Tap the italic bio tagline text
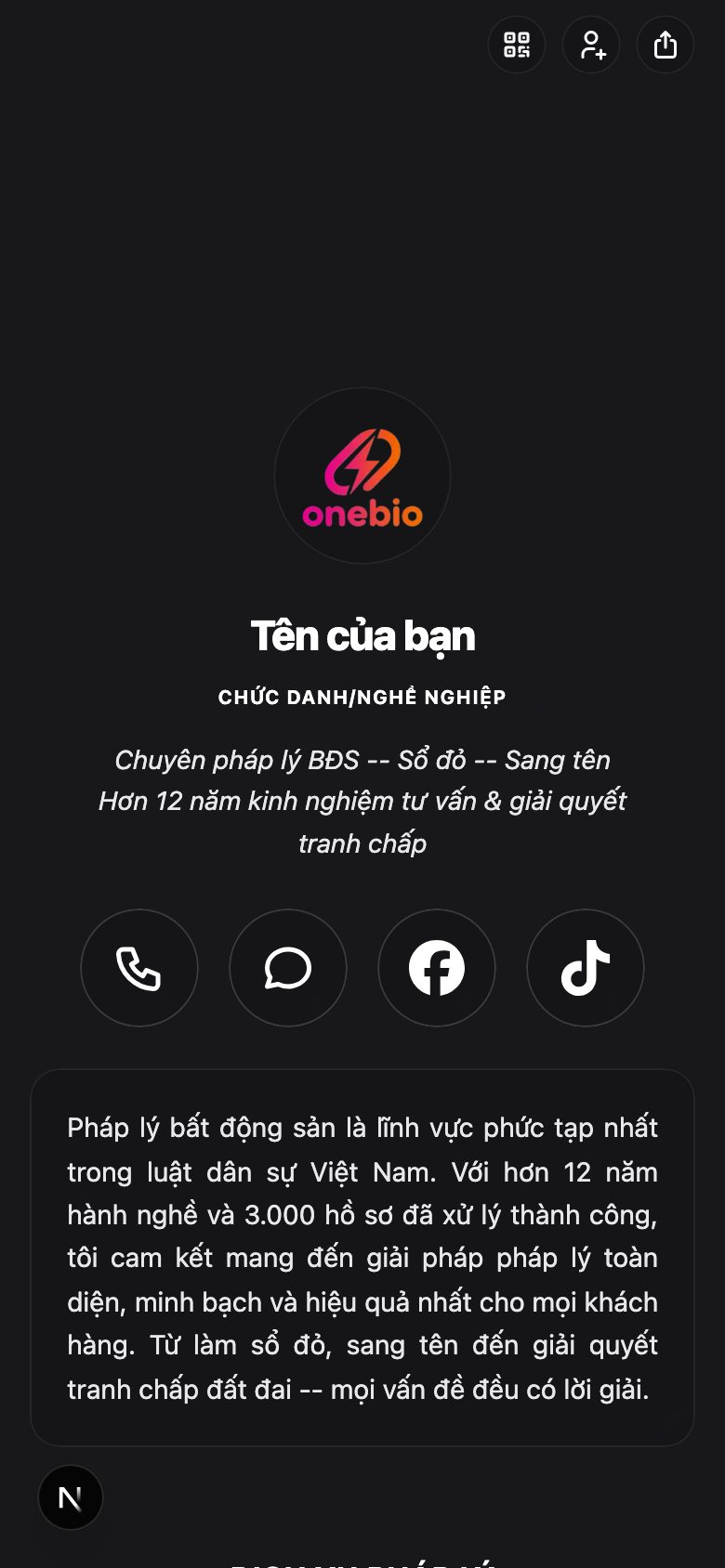725x1568 pixels. [x=362, y=801]
